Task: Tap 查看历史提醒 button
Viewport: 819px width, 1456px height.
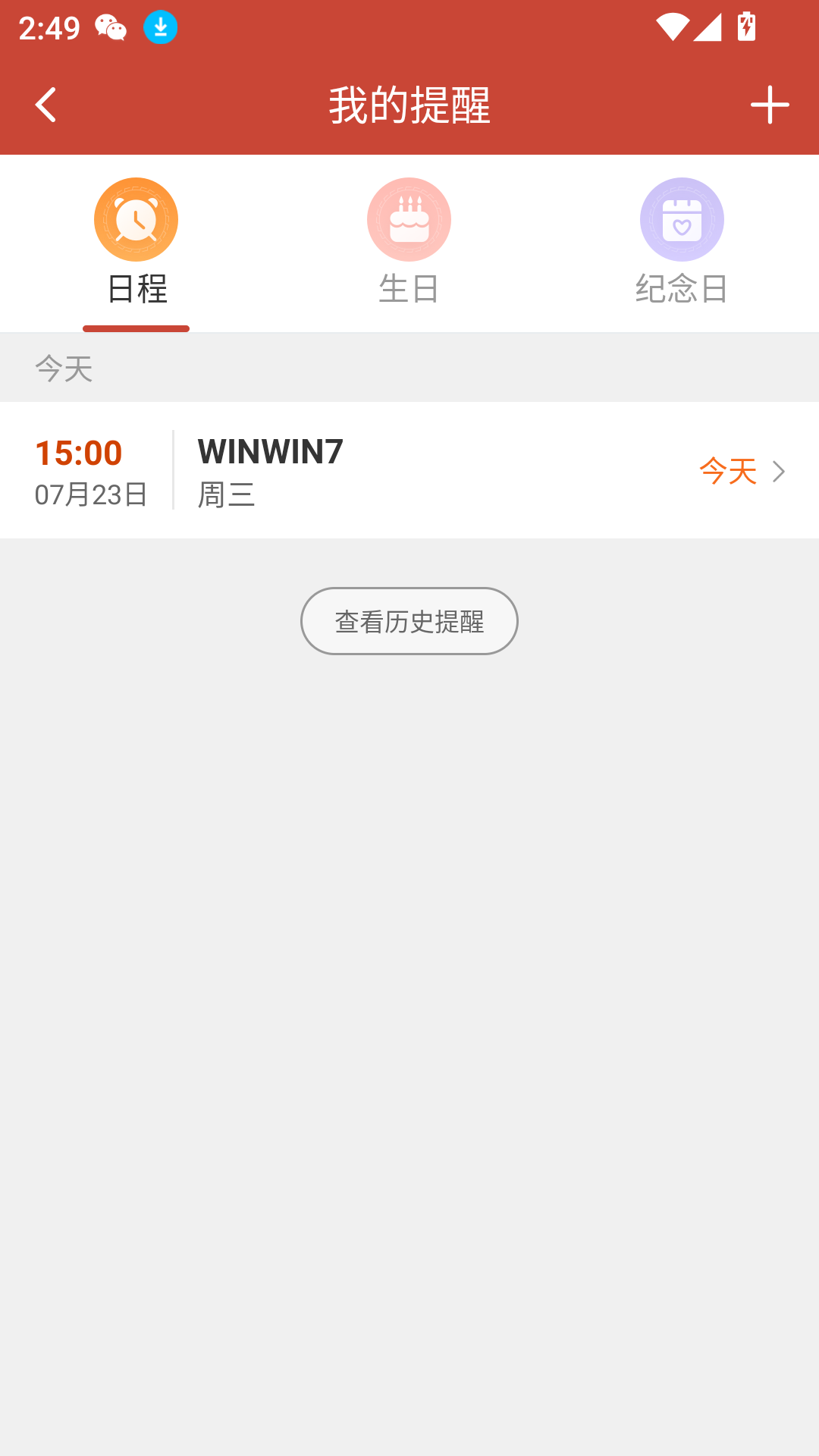Action: pos(409,621)
